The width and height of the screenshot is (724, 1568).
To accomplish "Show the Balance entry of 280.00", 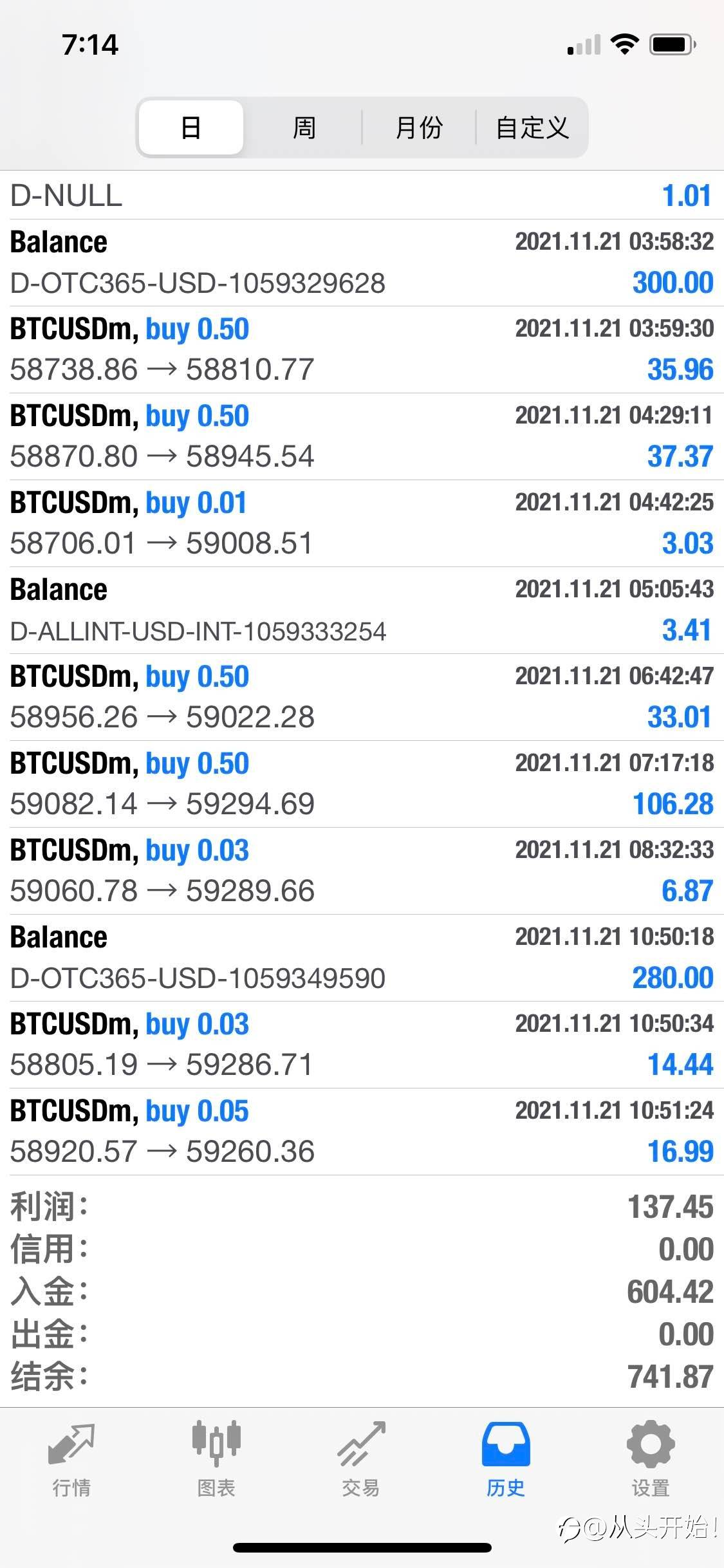I will tap(362, 958).
